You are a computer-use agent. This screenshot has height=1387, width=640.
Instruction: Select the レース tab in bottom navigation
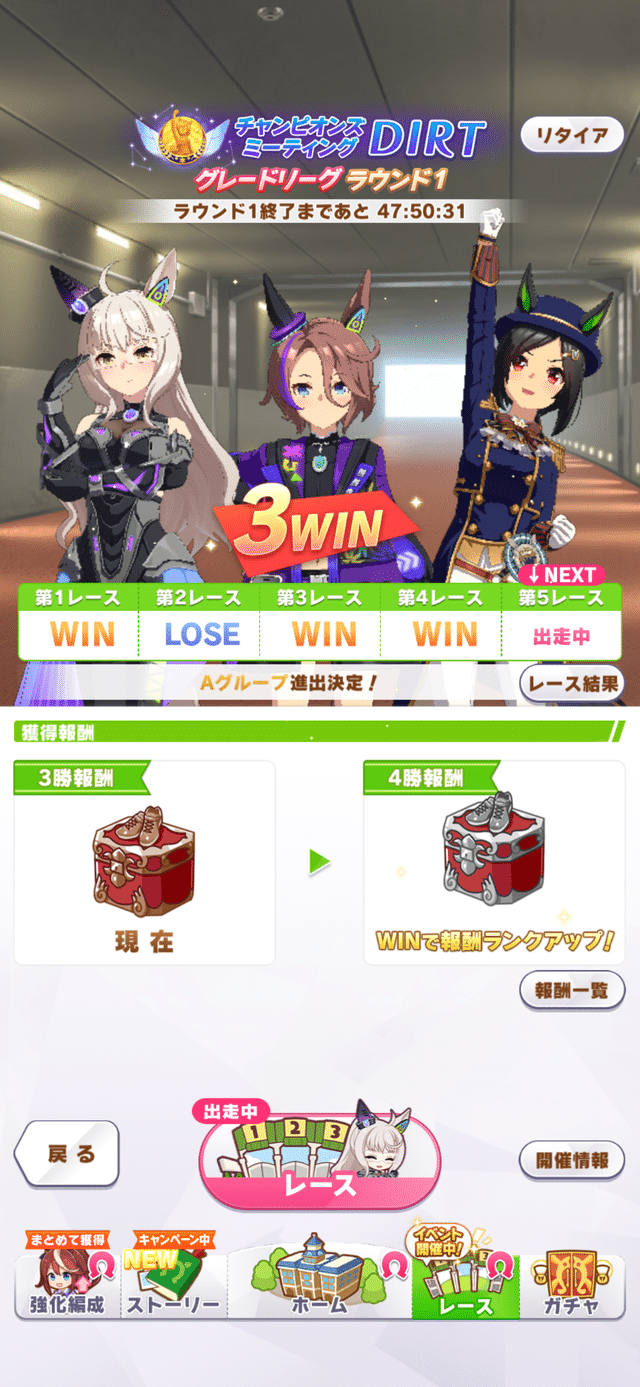click(x=465, y=1284)
